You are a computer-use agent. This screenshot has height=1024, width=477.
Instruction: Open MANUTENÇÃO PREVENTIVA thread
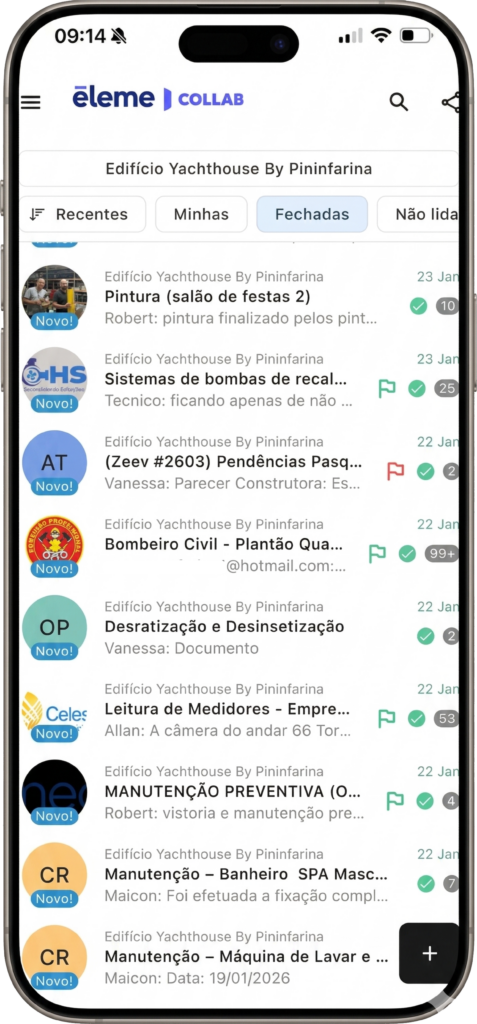point(238,792)
